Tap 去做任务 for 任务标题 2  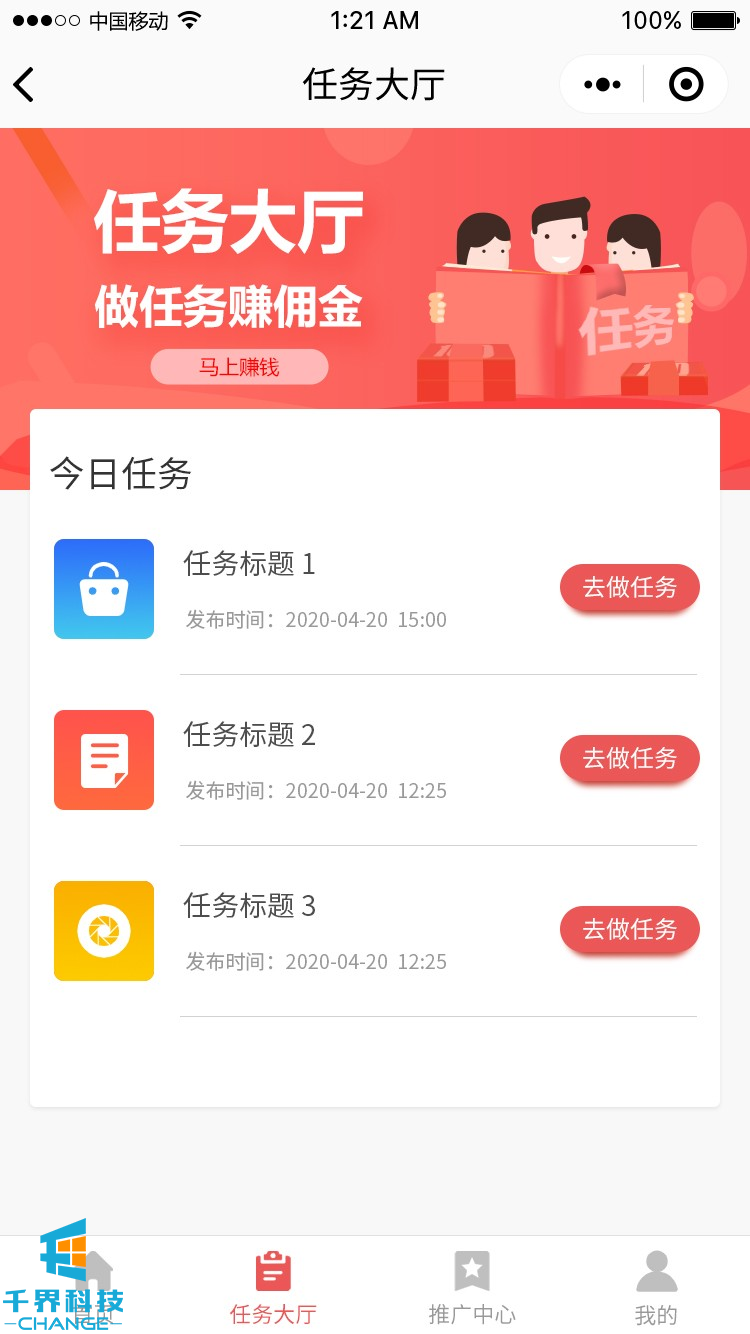coord(629,758)
